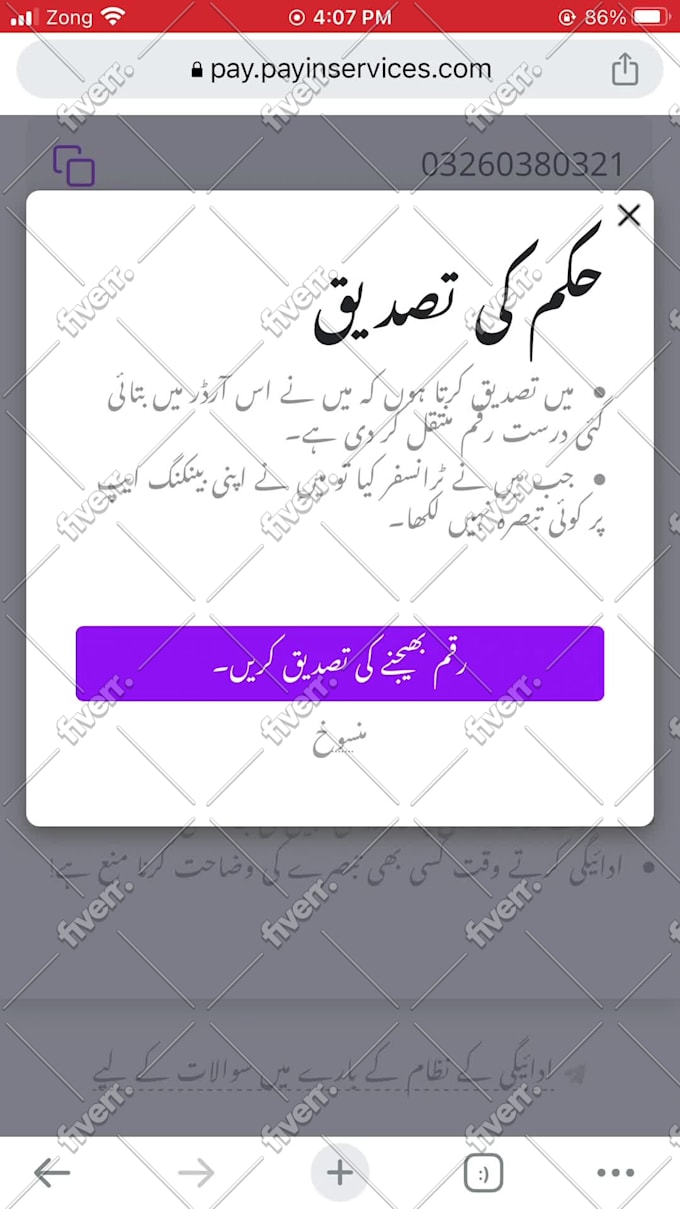The width and height of the screenshot is (680, 1209).
Task: Open the browser tab switcher
Action: pos(484,1173)
